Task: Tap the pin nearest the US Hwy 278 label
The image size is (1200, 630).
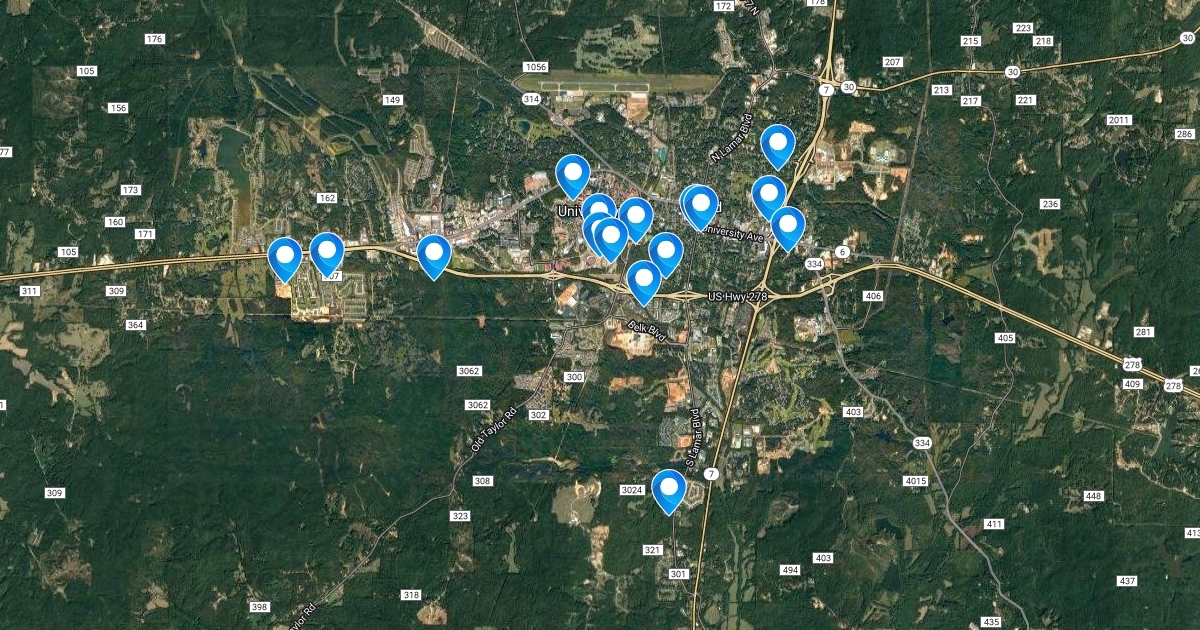Action: 643,279
